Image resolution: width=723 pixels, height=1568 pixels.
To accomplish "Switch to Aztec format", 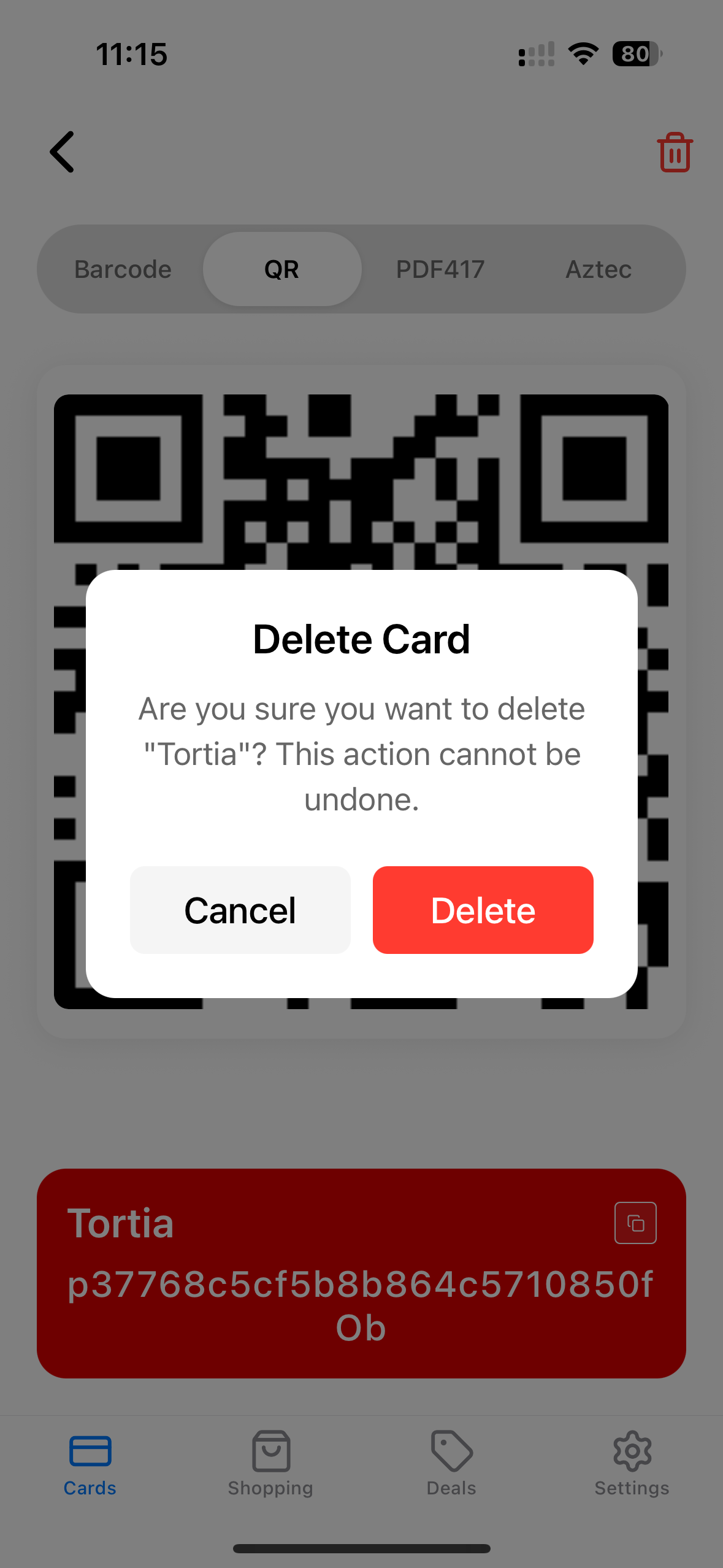I will click(x=598, y=268).
